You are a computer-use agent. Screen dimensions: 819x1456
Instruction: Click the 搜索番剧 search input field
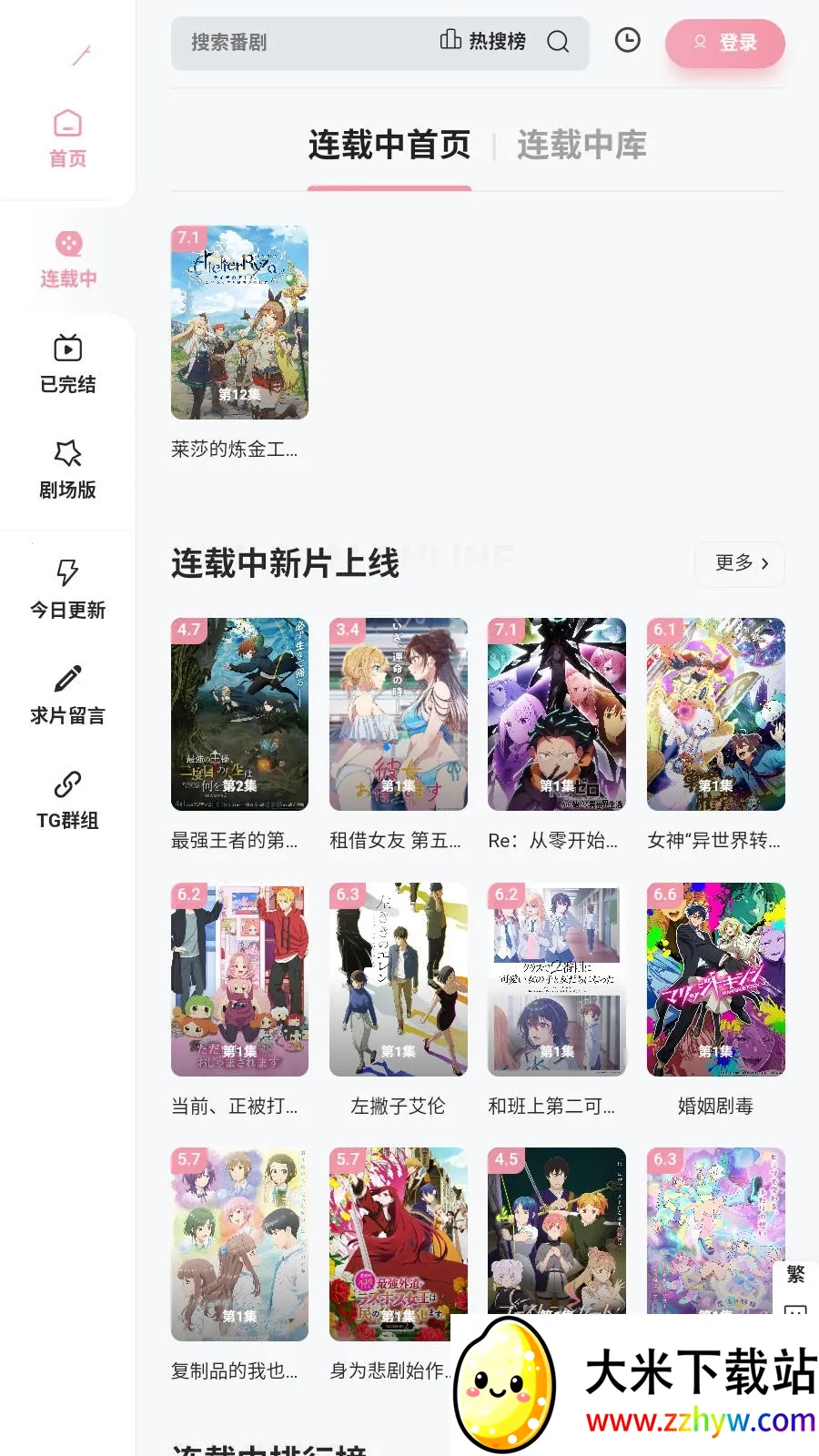tap(291, 43)
